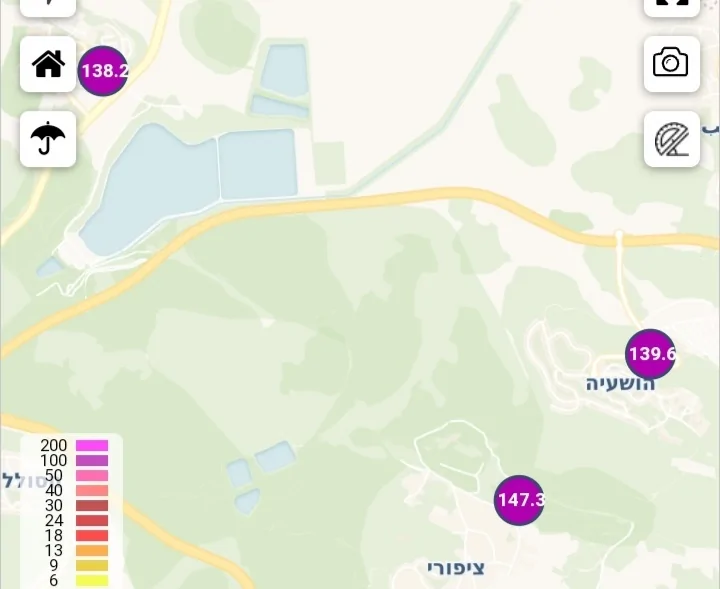This screenshot has width=720, height=589.
Task: Open the umbrella rain layer button
Action: click(48, 139)
